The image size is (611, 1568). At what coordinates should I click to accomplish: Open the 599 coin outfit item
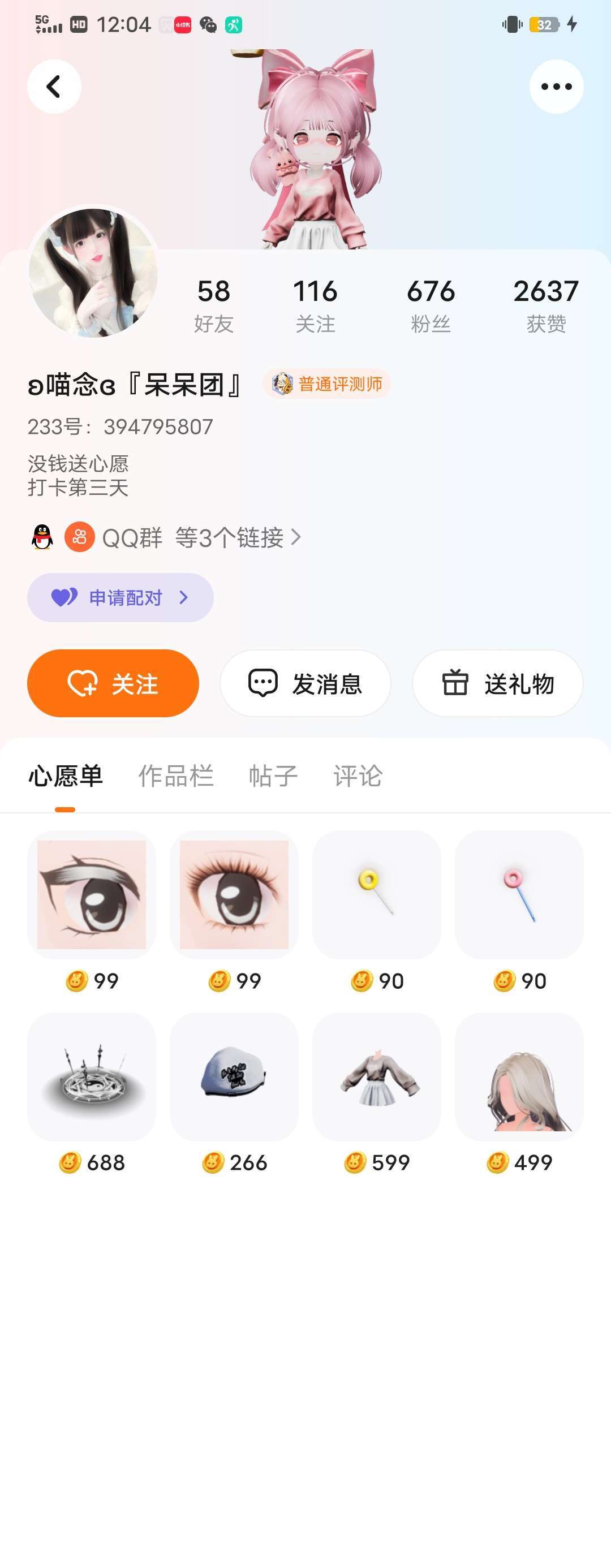pos(377,1076)
